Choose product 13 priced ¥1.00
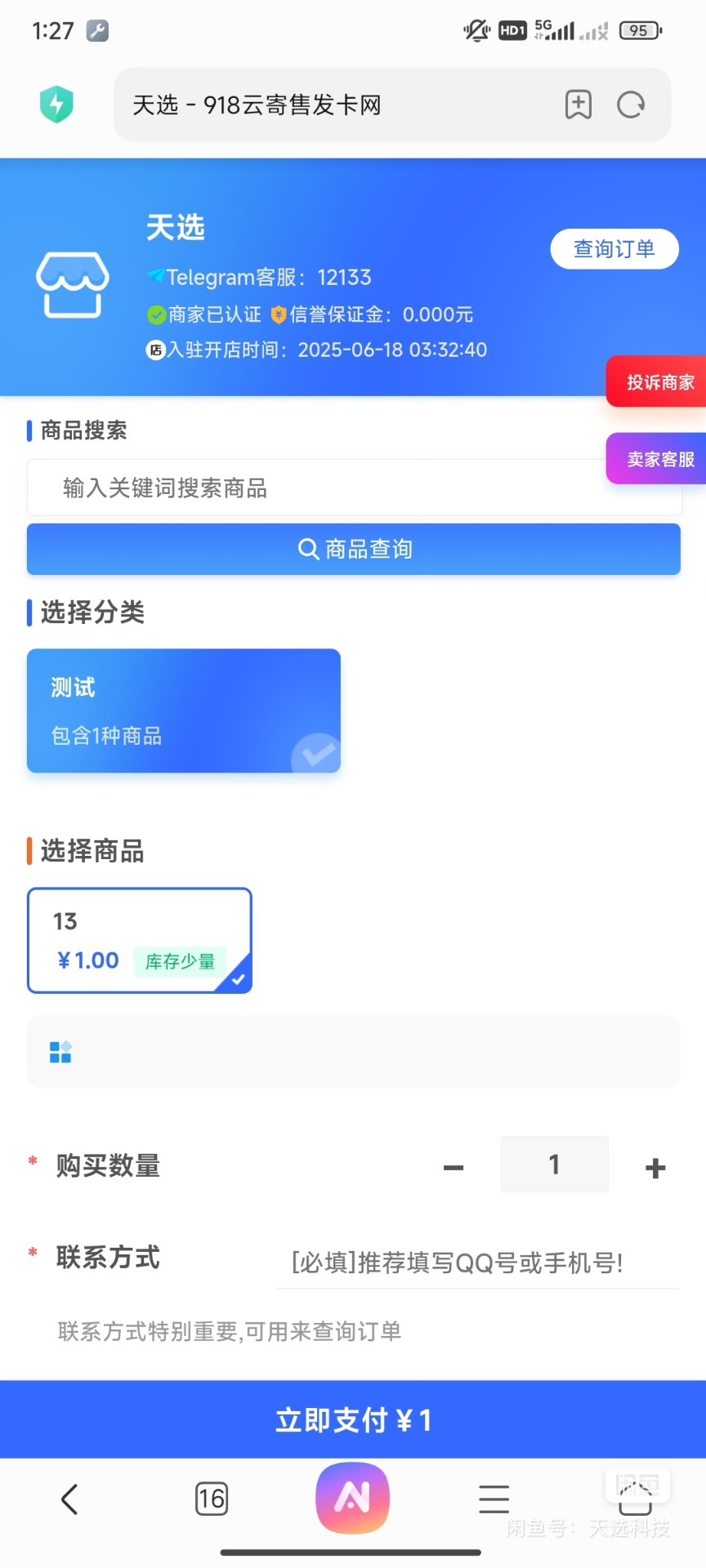The height and width of the screenshot is (1568, 706). (x=140, y=941)
